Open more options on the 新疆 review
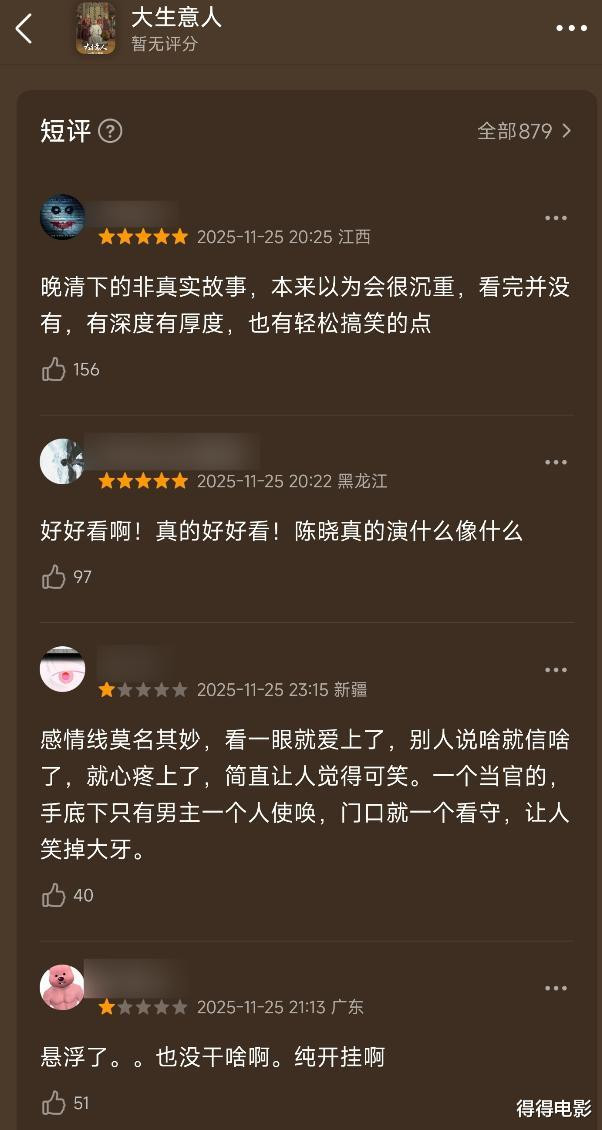 point(555,670)
